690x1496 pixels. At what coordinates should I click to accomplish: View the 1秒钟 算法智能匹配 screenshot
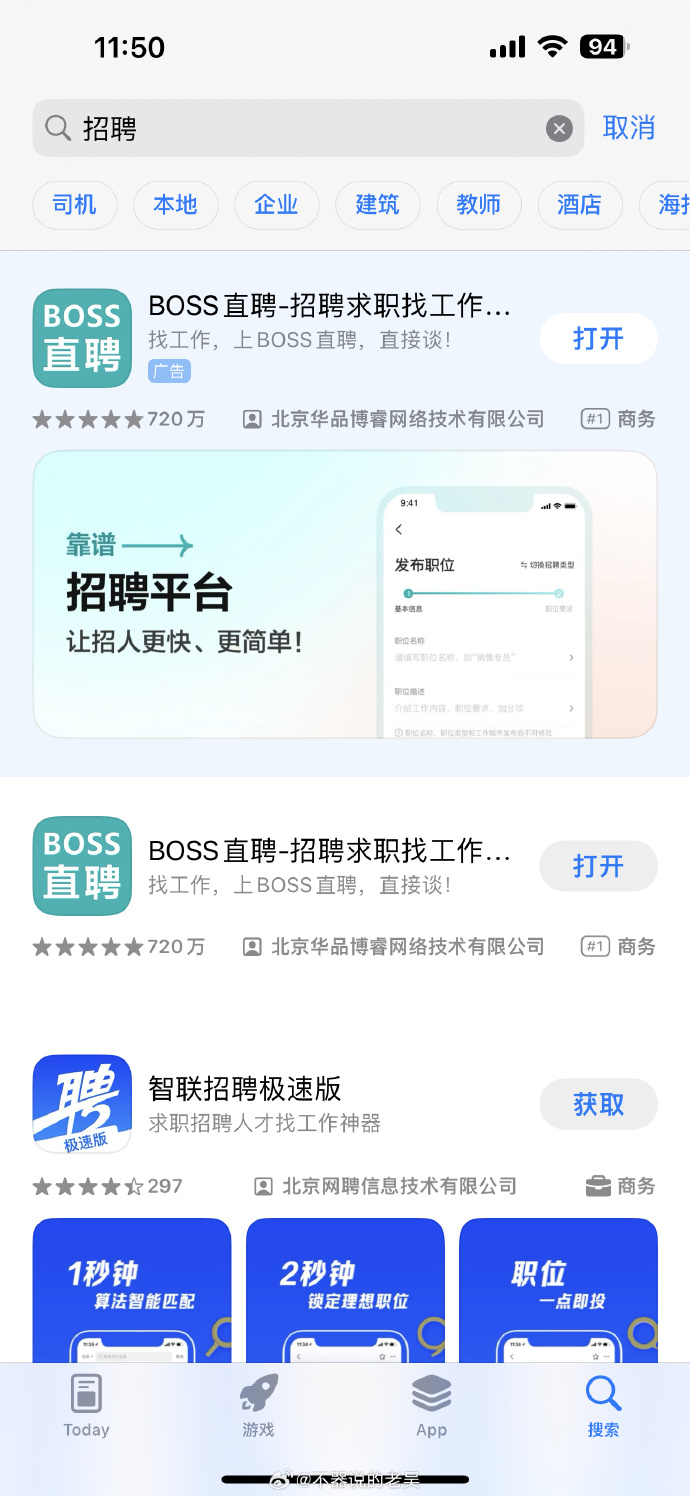pyautogui.click(x=132, y=1290)
